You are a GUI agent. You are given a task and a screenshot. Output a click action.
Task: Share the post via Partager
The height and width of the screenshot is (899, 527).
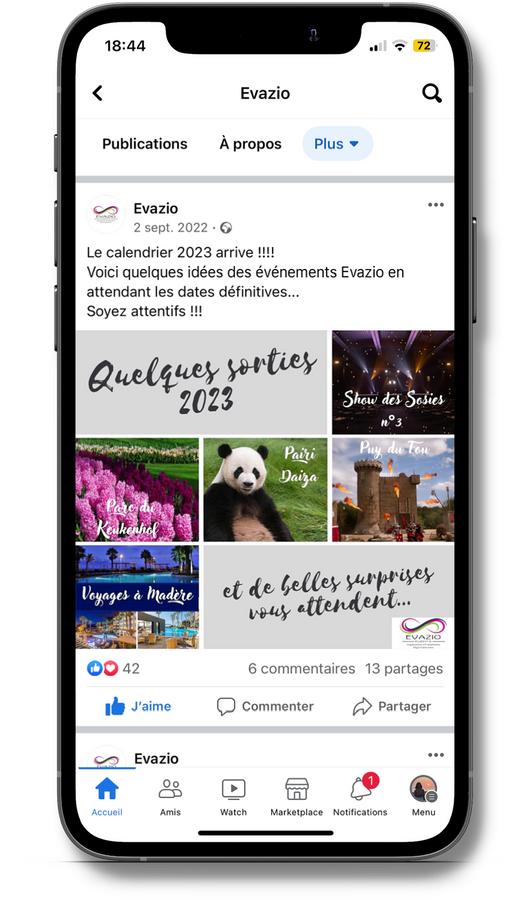coord(392,706)
